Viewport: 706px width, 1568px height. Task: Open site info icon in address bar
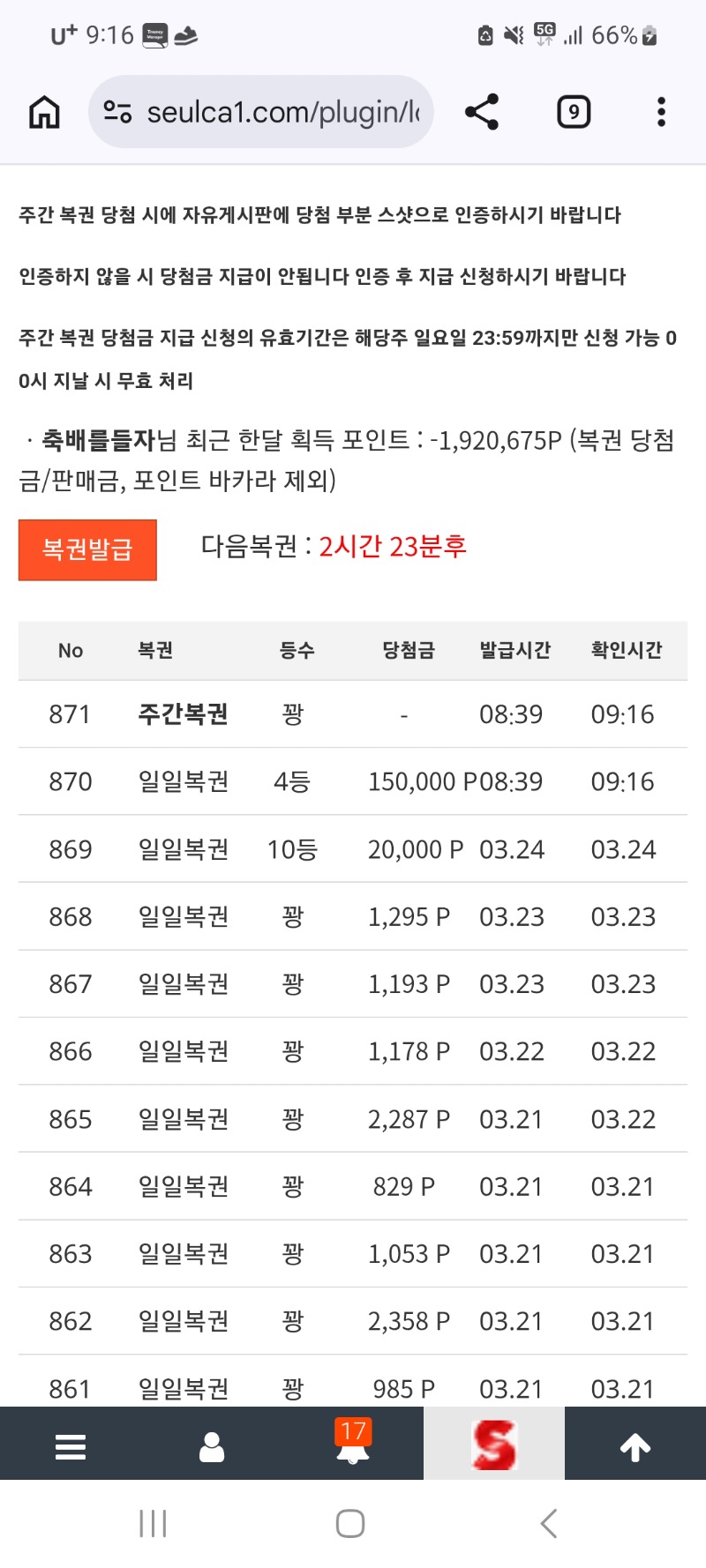tap(117, 112)
